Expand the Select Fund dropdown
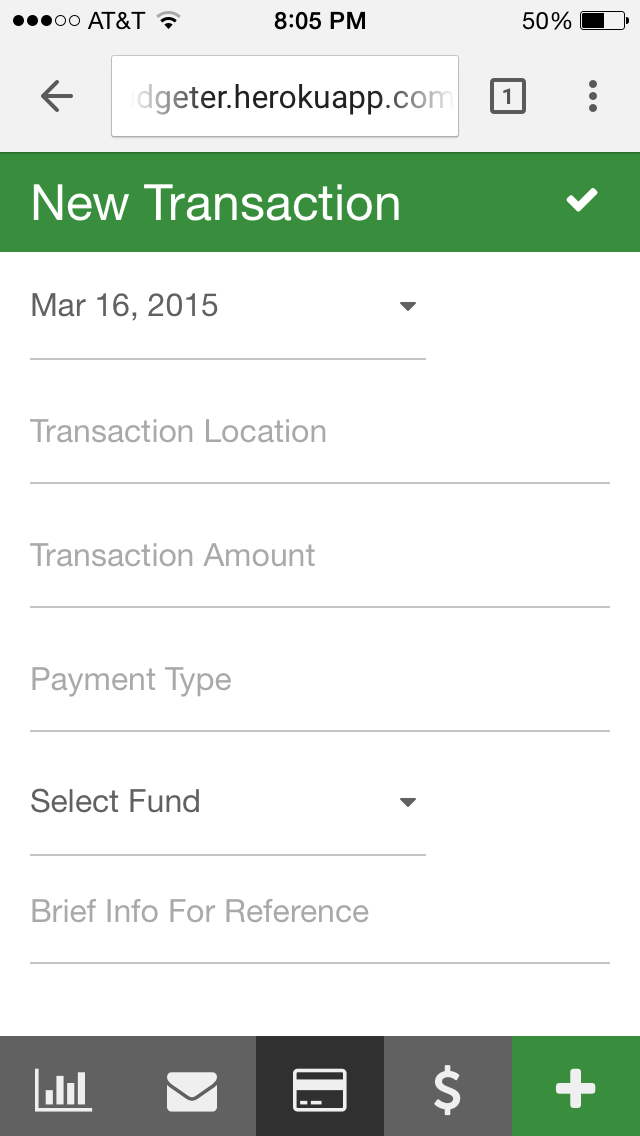 click(228, 814)
